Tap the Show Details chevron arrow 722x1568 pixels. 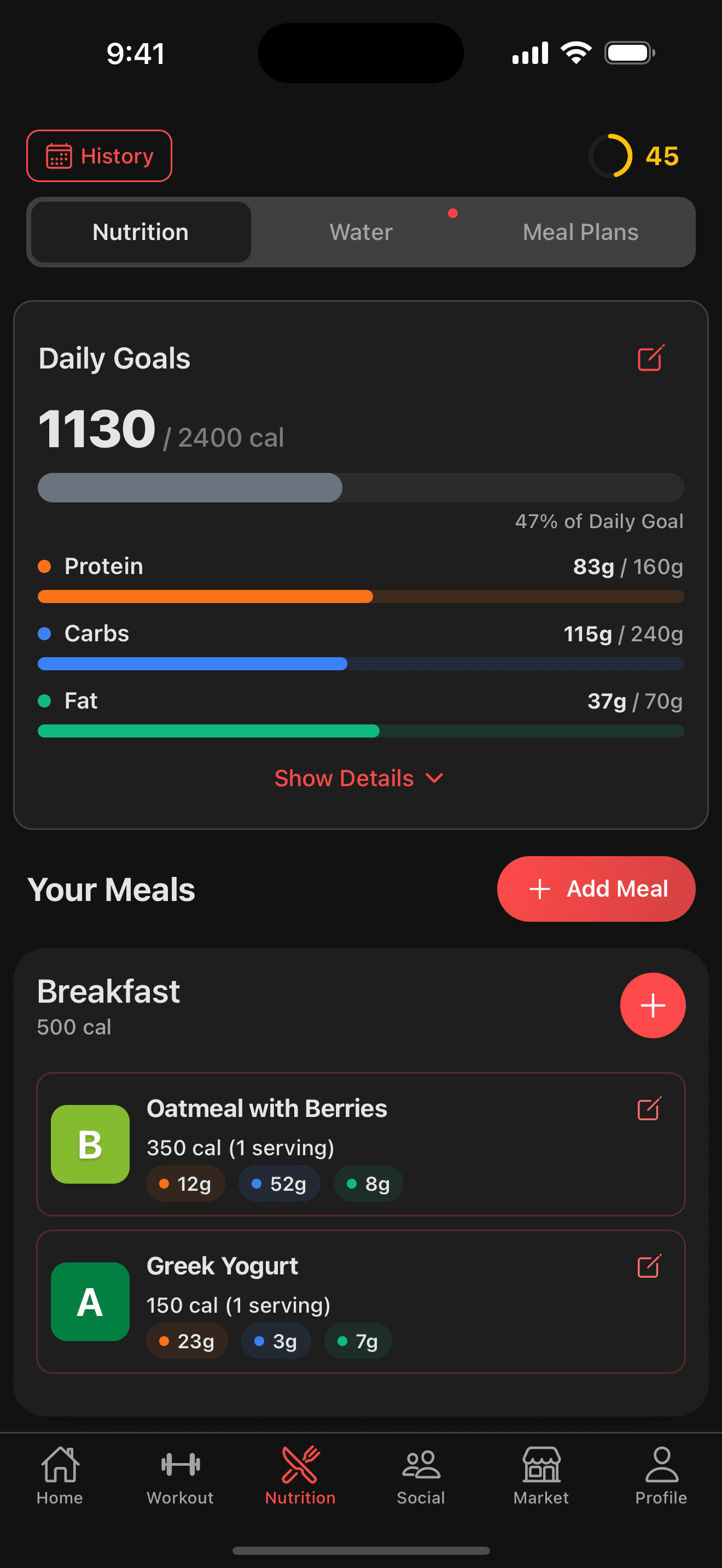click(435, 778)
